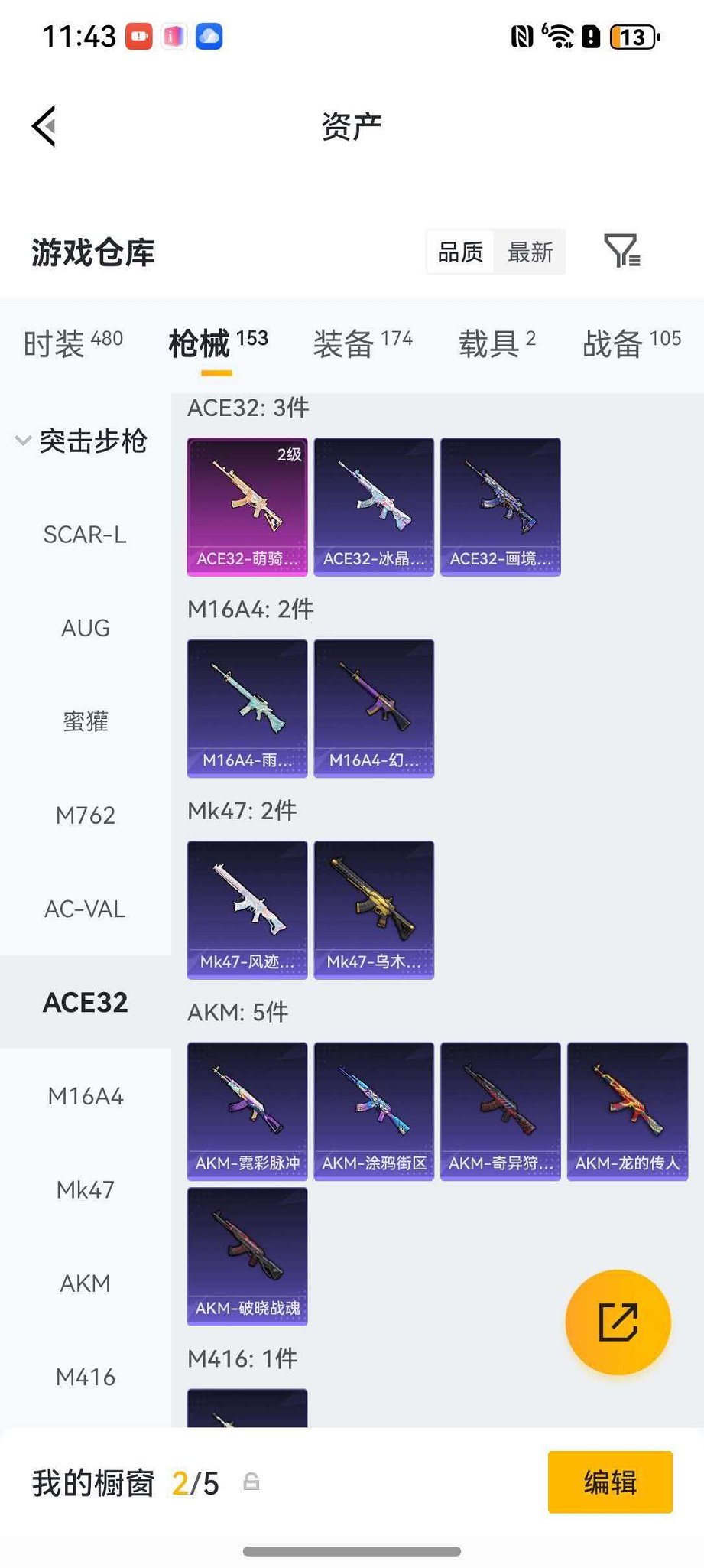704x1568 pixels.
Task: Select the ACE32 category in sidebar
Action: point(86,1002)
